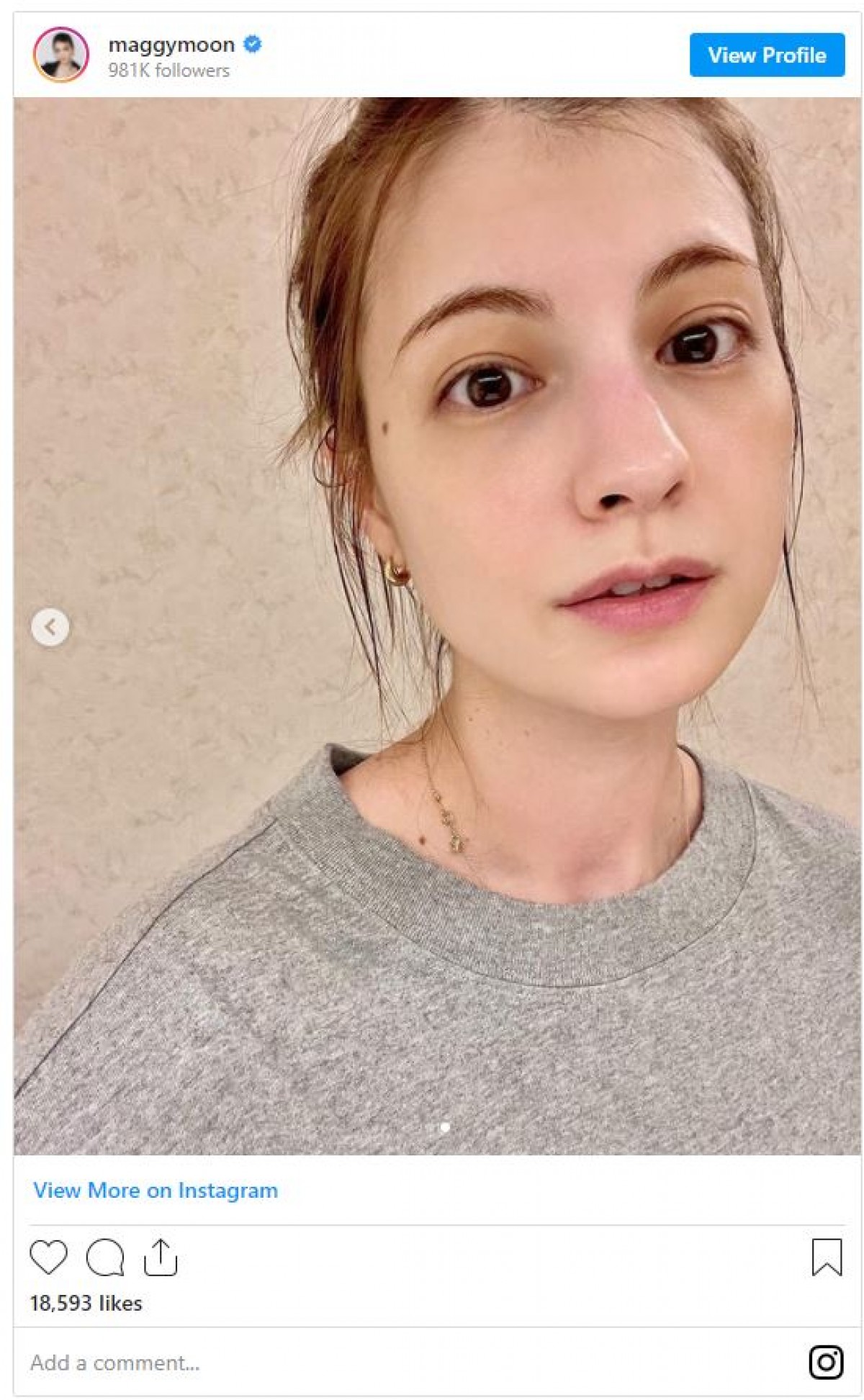Open the maggymoon username link
Image resolution: width=864 pixels, height=1400 pixels.
coord(171,45)
